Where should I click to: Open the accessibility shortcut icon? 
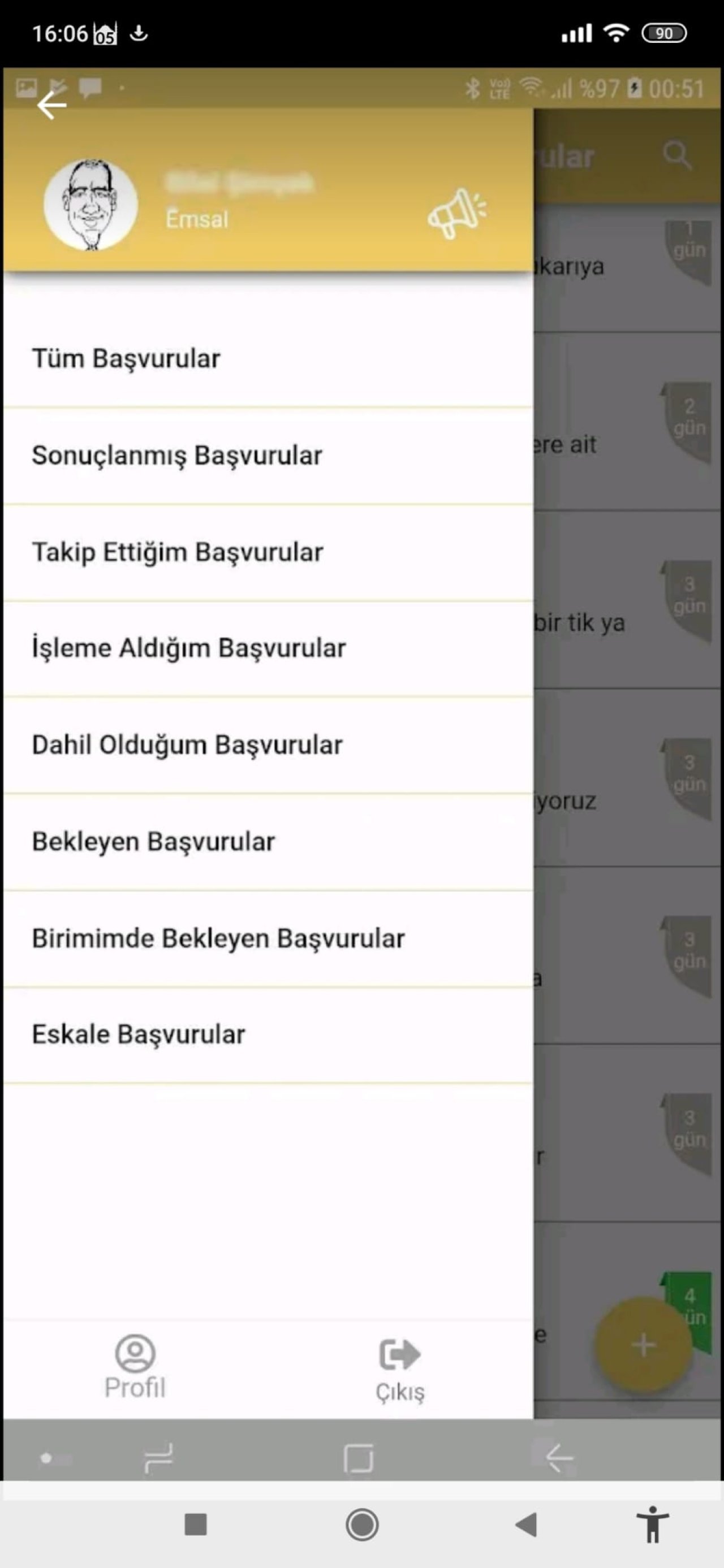coord(653,1524)
